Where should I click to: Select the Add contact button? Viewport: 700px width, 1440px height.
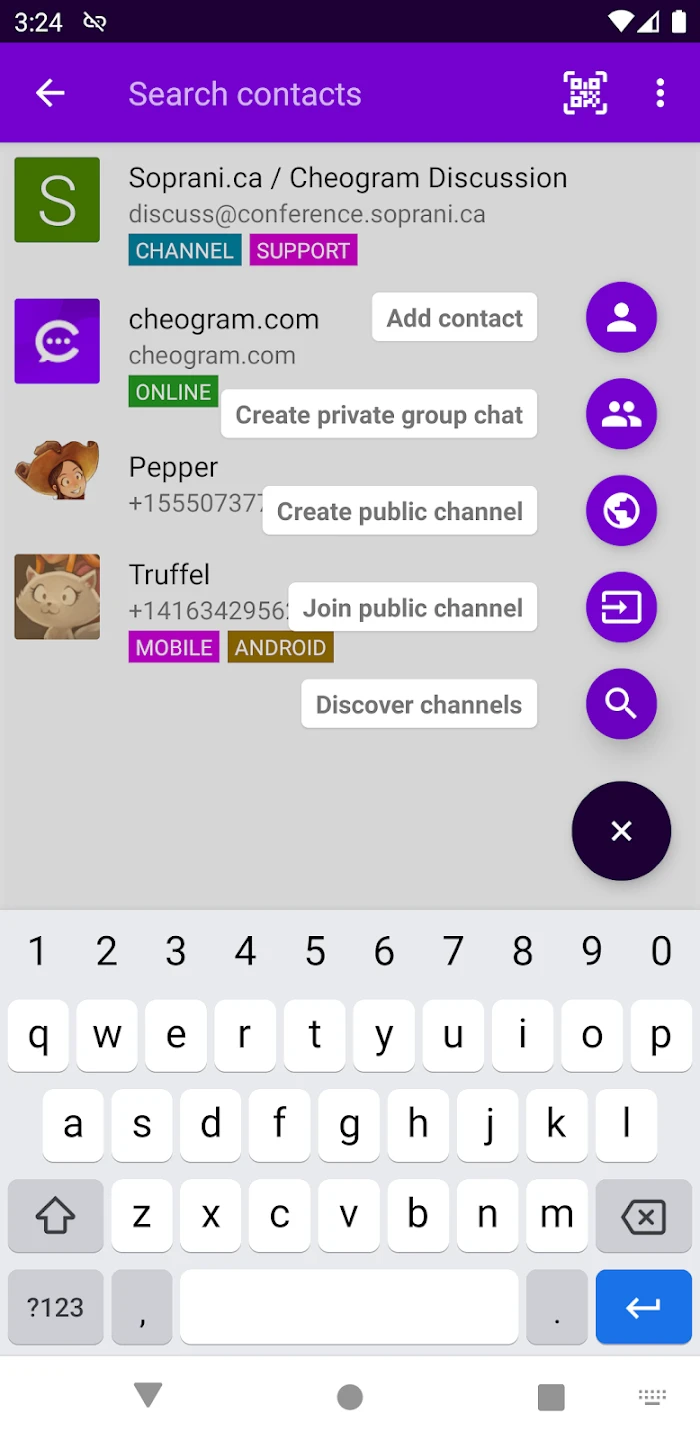click(x=621, y=318)
